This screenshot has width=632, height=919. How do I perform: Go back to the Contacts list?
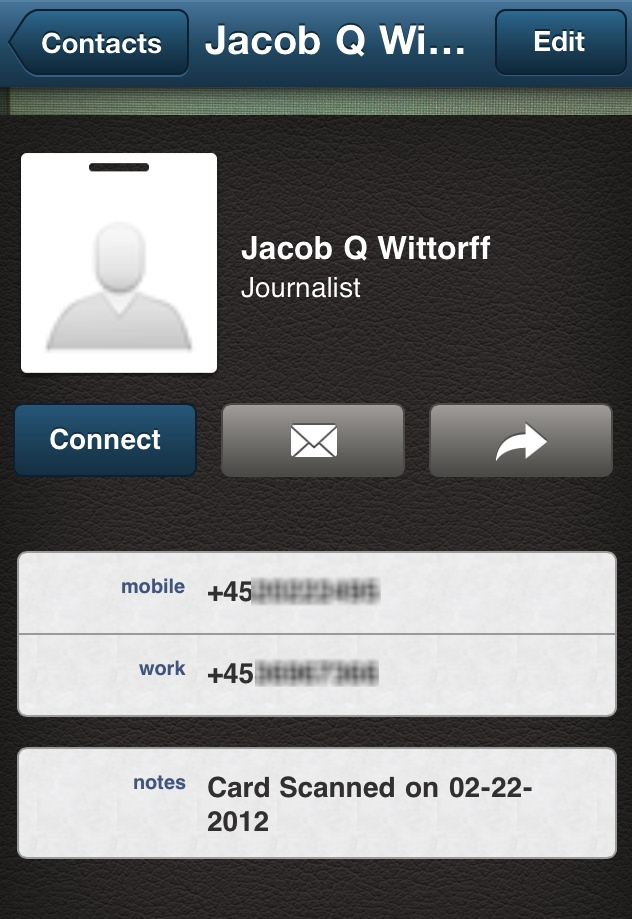[x=100, y=43]
